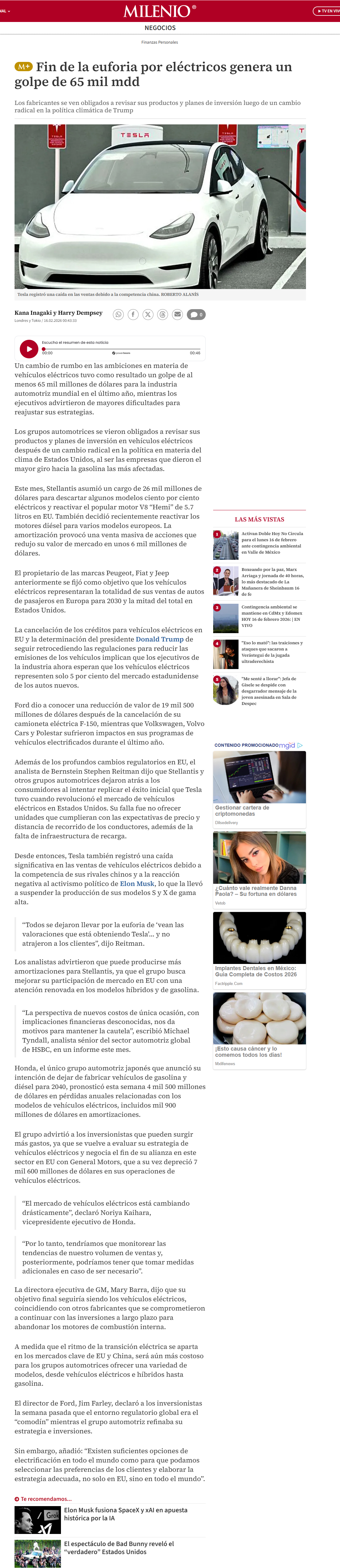Open the Mañanera de Sheinbaum story
This screenshot has width=340, height=1568.
272,582
